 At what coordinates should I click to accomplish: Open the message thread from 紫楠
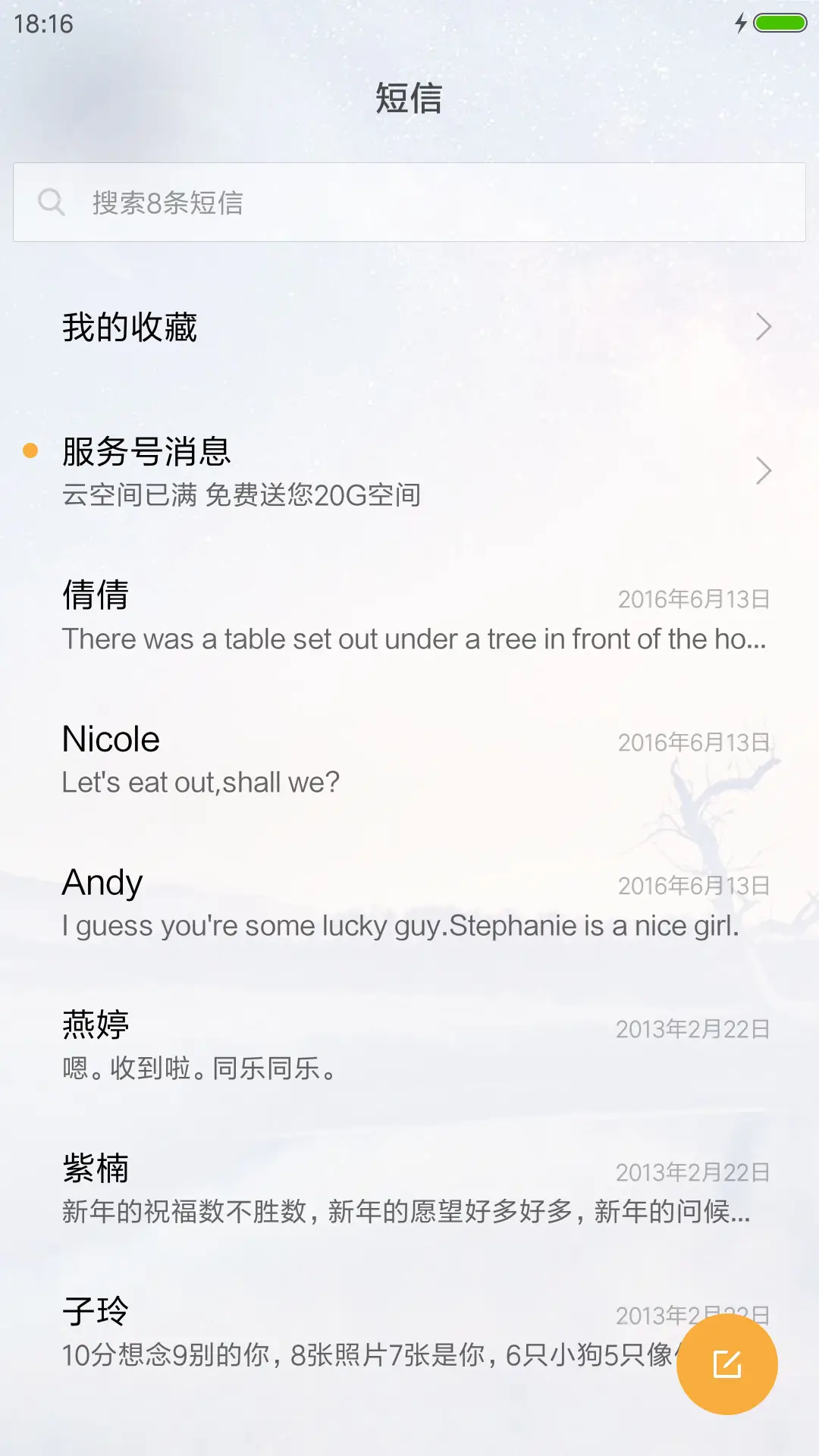(x=409, y=1189)
